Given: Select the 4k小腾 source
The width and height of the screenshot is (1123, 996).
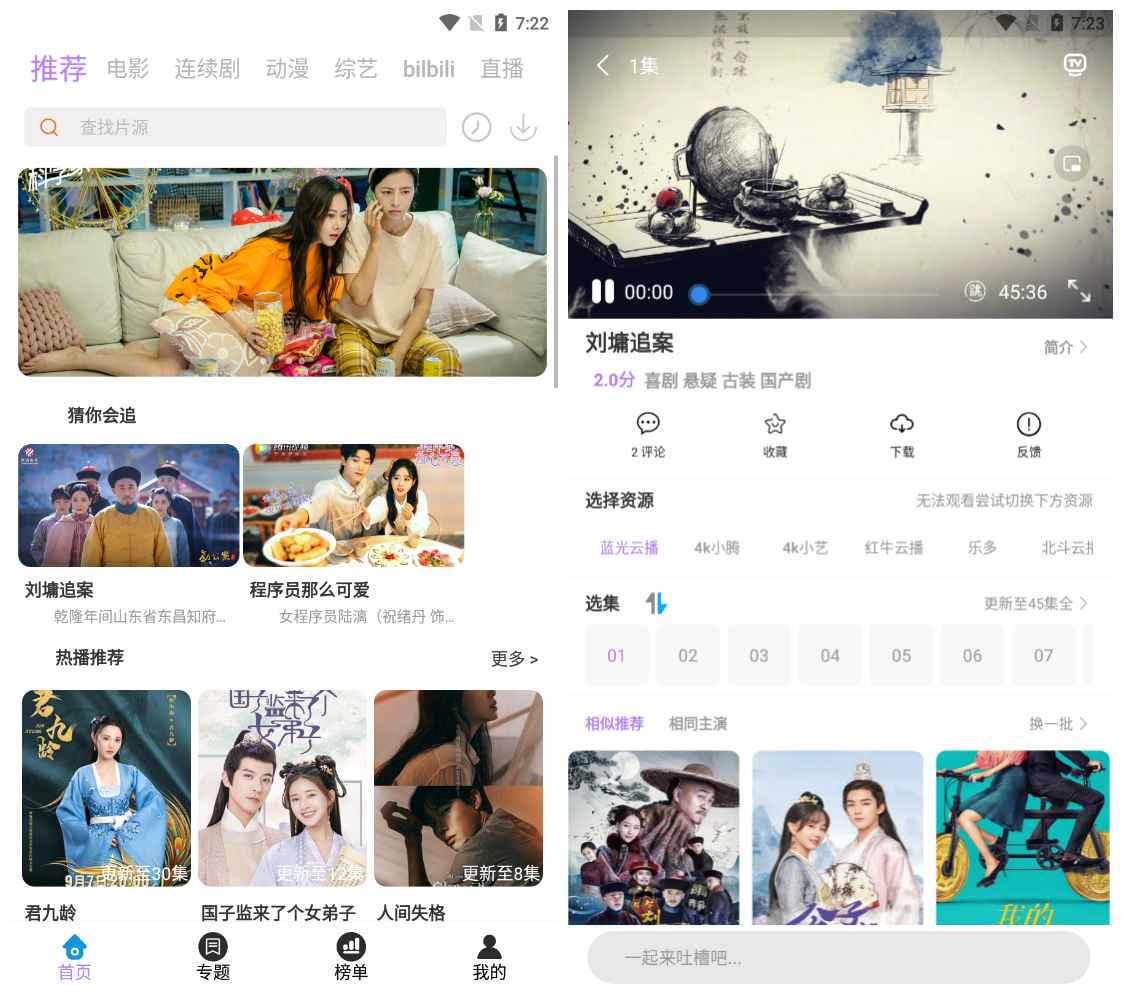Looking at the screenshot, I should (x=717, y=547).
